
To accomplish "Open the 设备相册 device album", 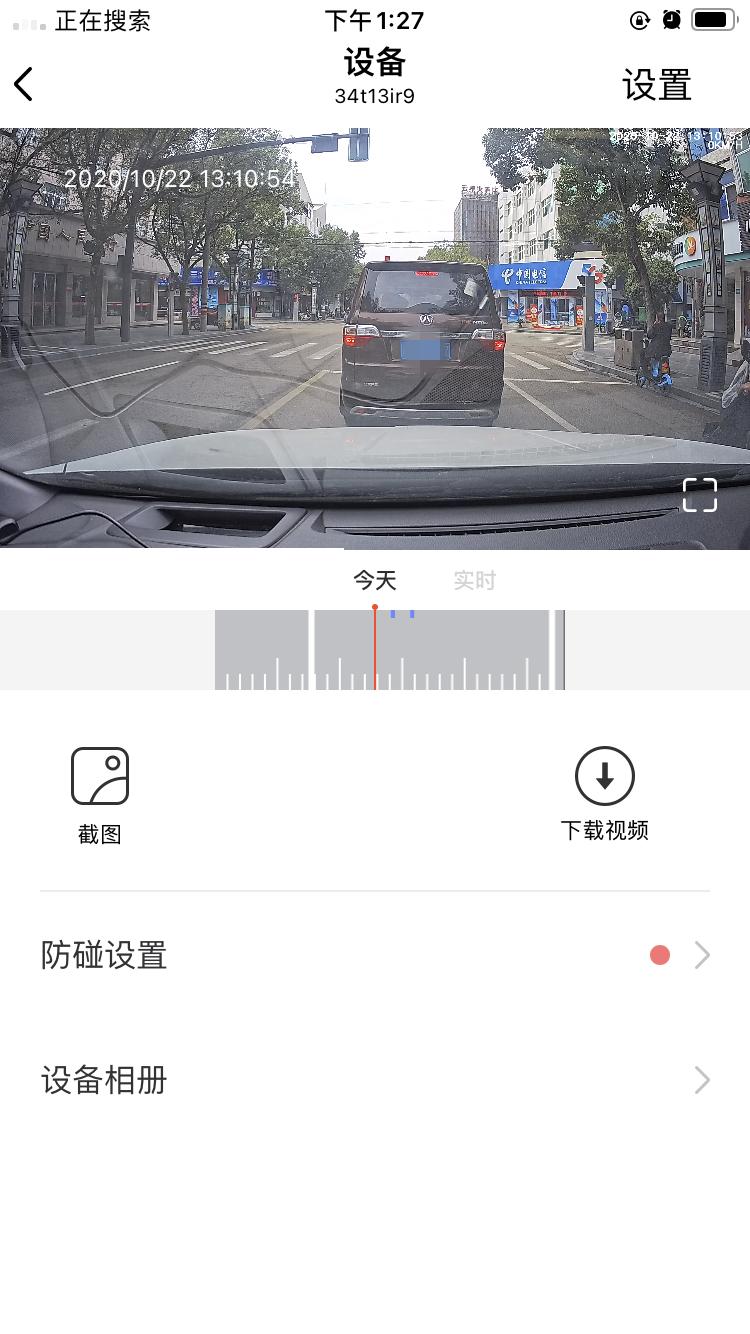I will point(103,1080).
